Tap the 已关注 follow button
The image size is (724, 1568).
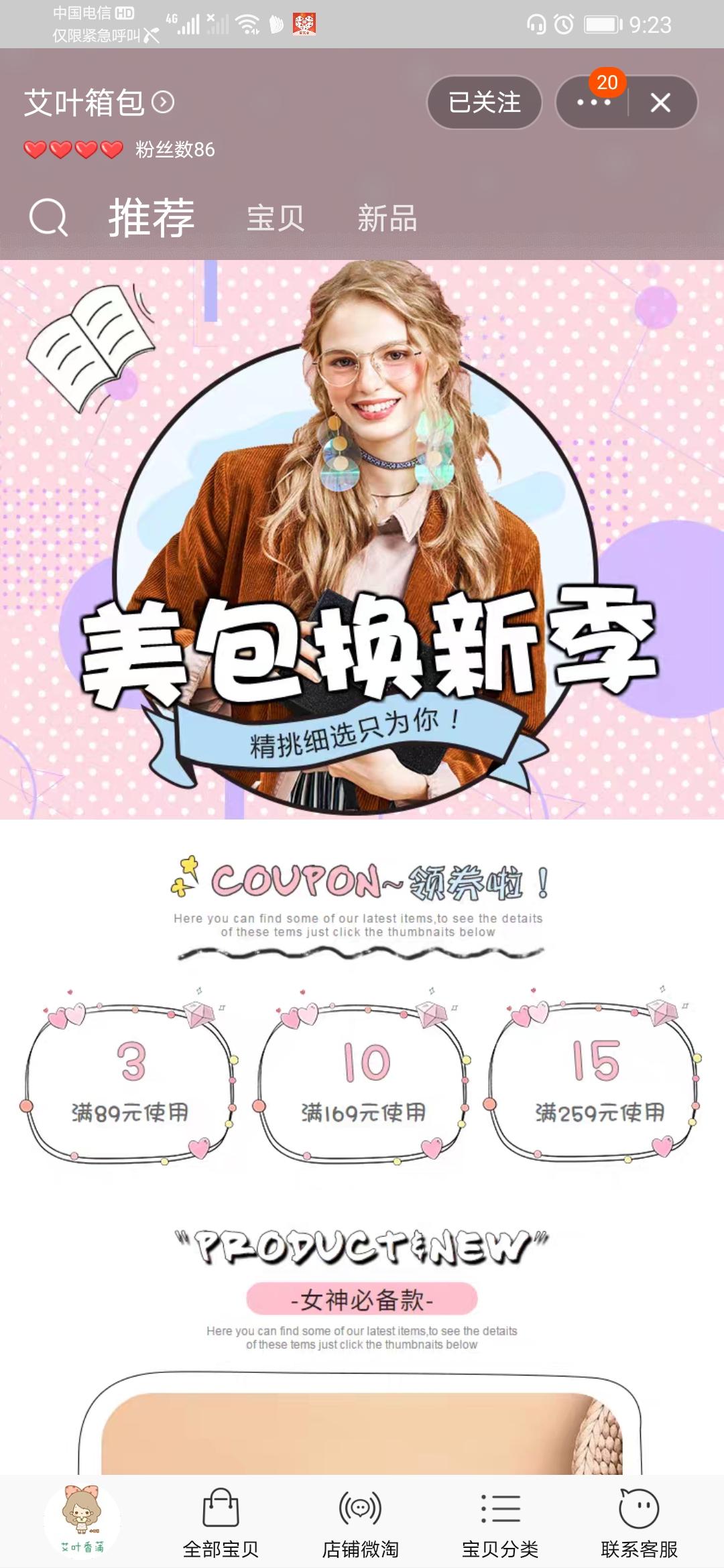coord(485,103)
